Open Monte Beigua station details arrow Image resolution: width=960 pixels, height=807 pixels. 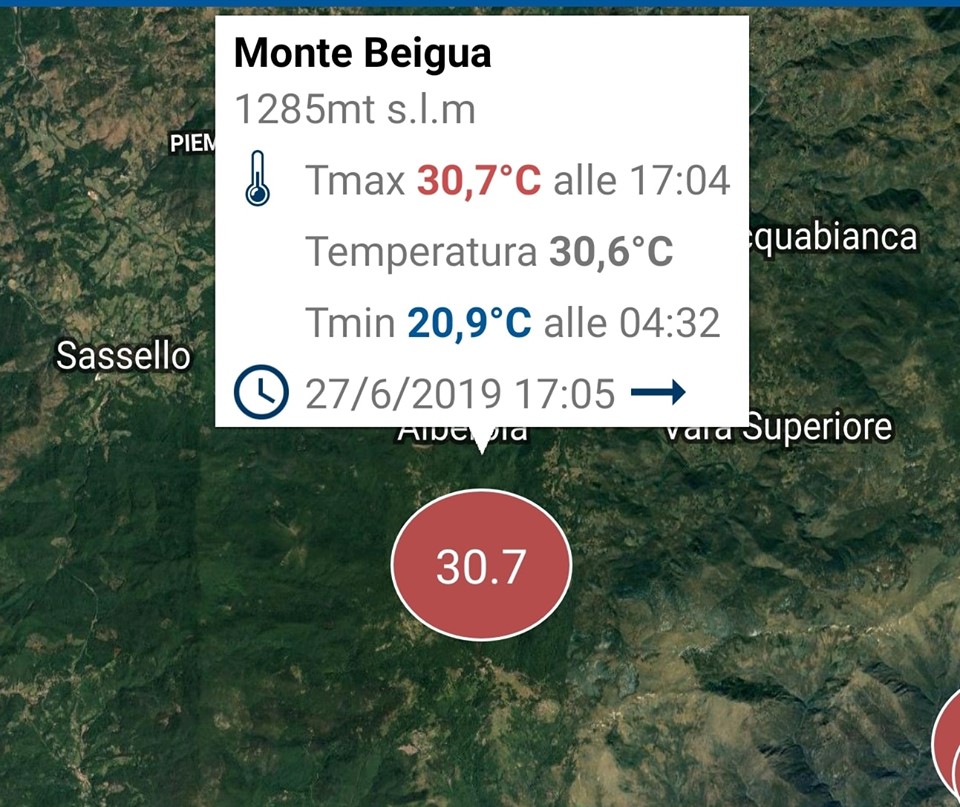tap(658, 393)
